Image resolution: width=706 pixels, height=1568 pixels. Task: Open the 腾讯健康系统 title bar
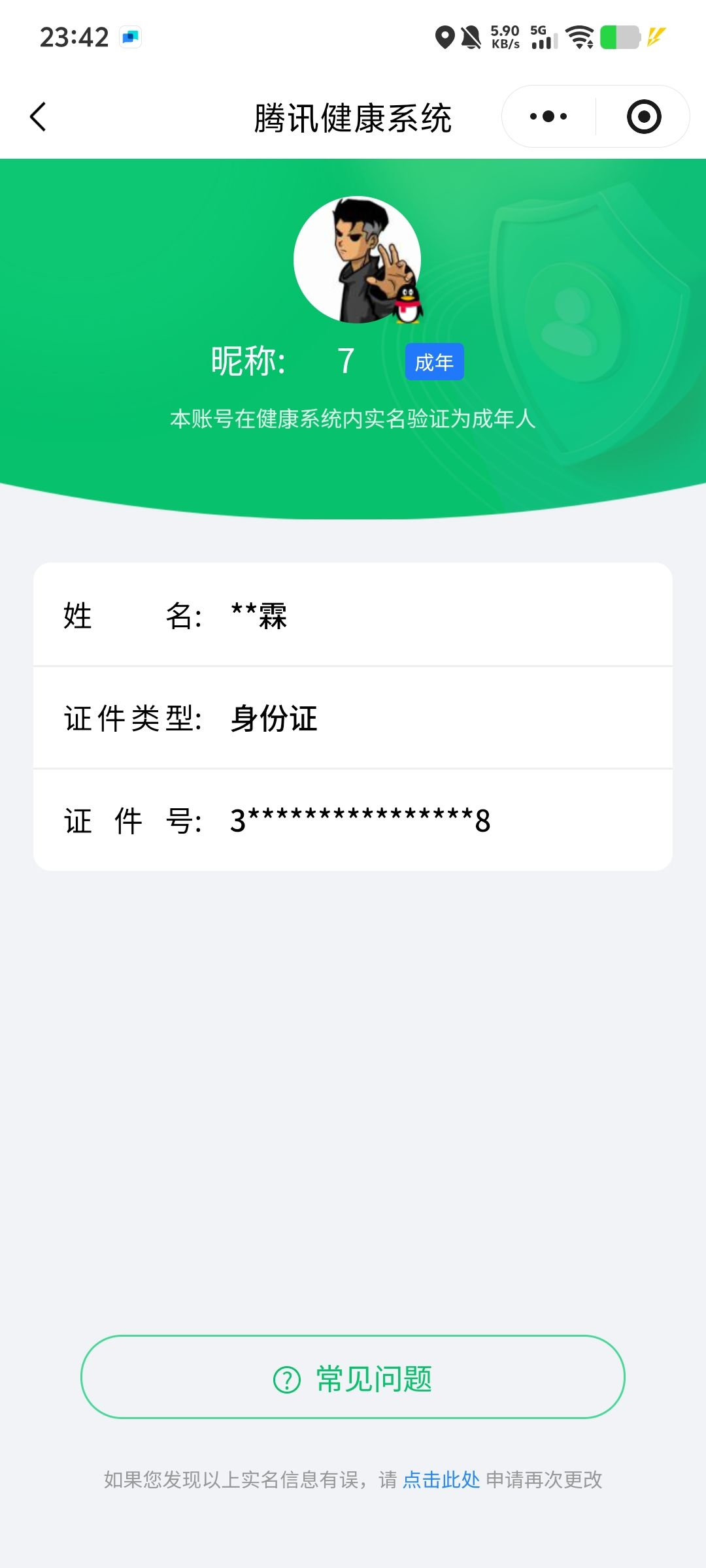pyautogui.click(x=353, y=118)
